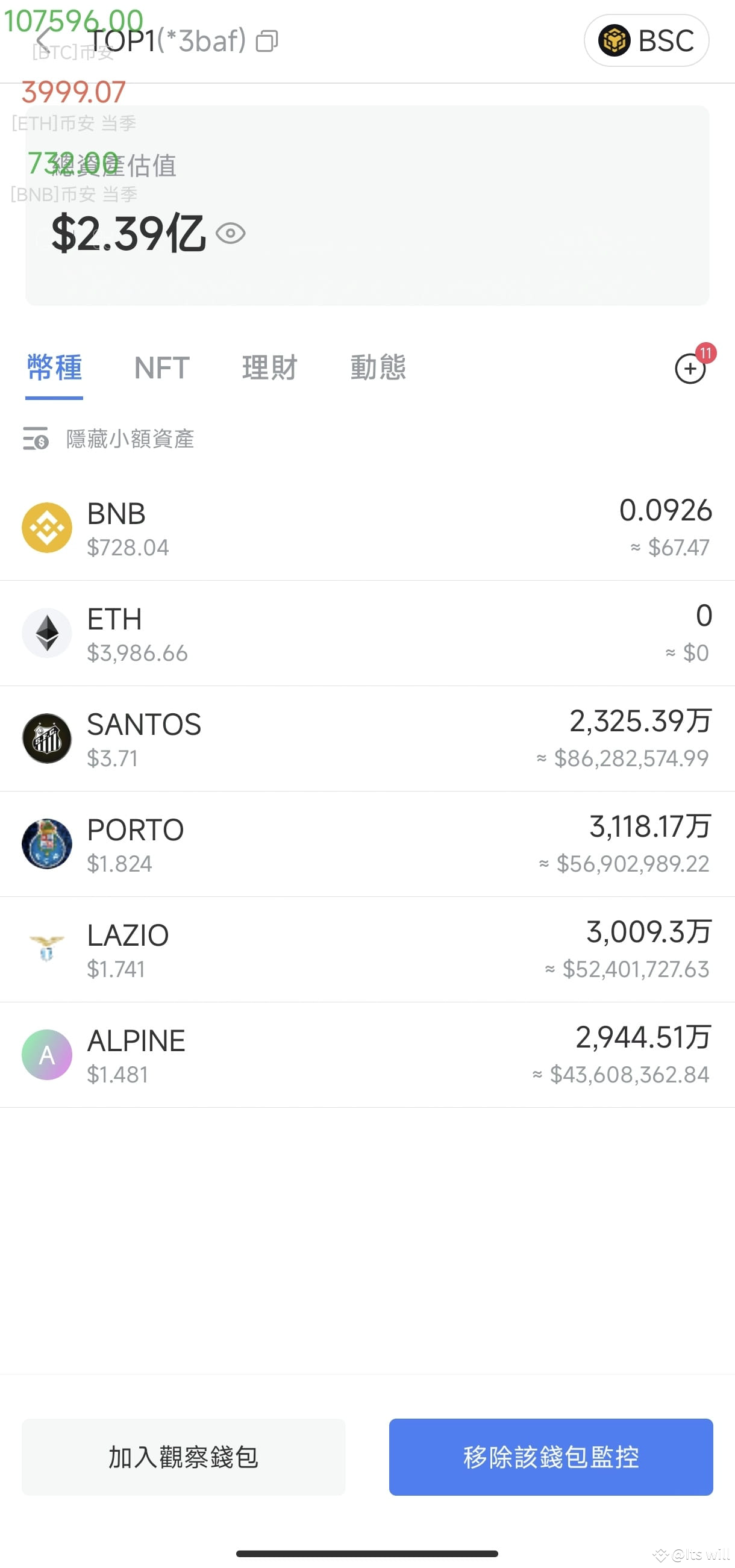This screenshot has width=735, height=1568.
Task: Open the SANTOS team logo icon
Action: click(x=47, y=739)
